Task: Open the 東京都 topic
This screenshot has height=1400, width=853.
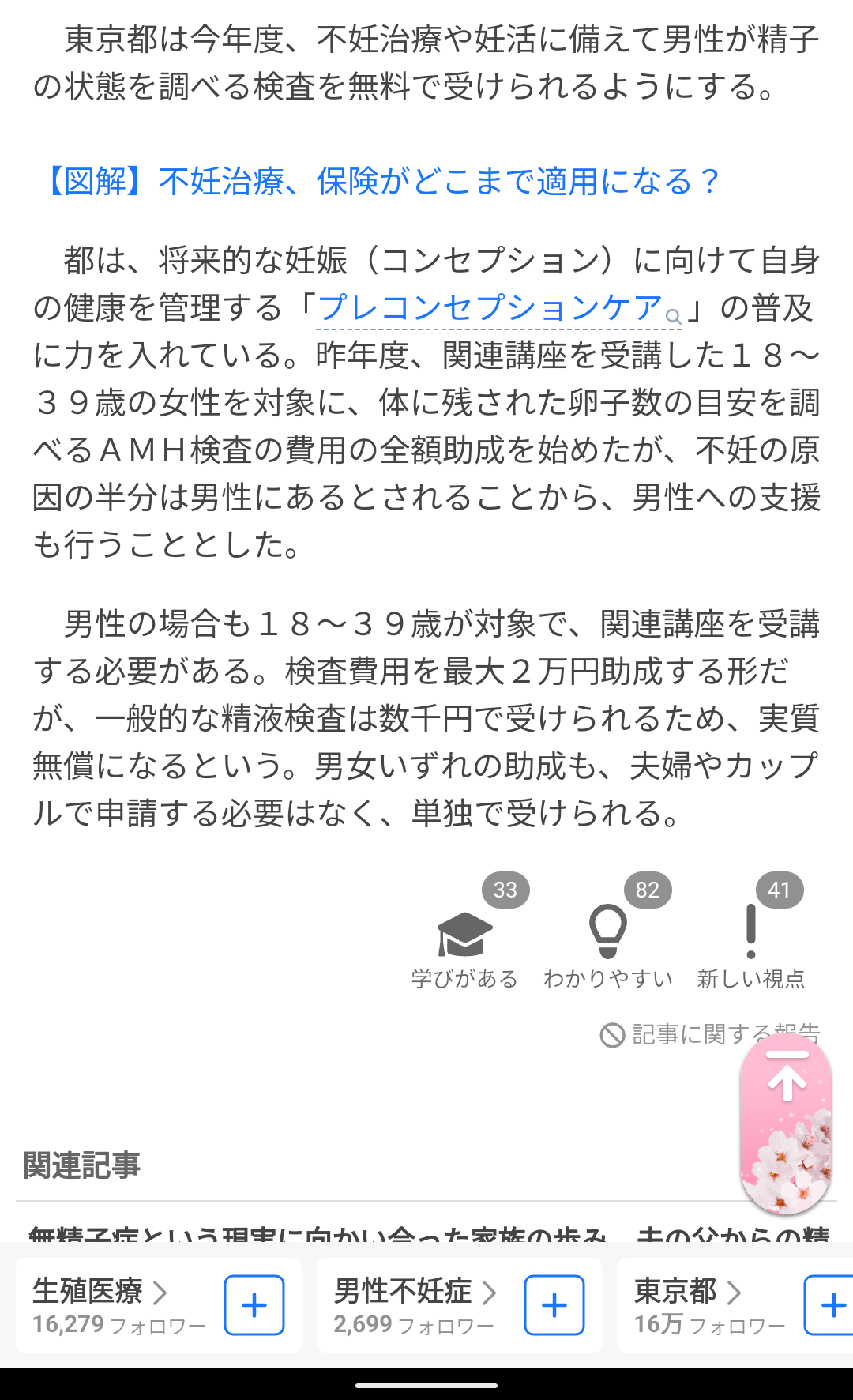Action: (709, 1306)
